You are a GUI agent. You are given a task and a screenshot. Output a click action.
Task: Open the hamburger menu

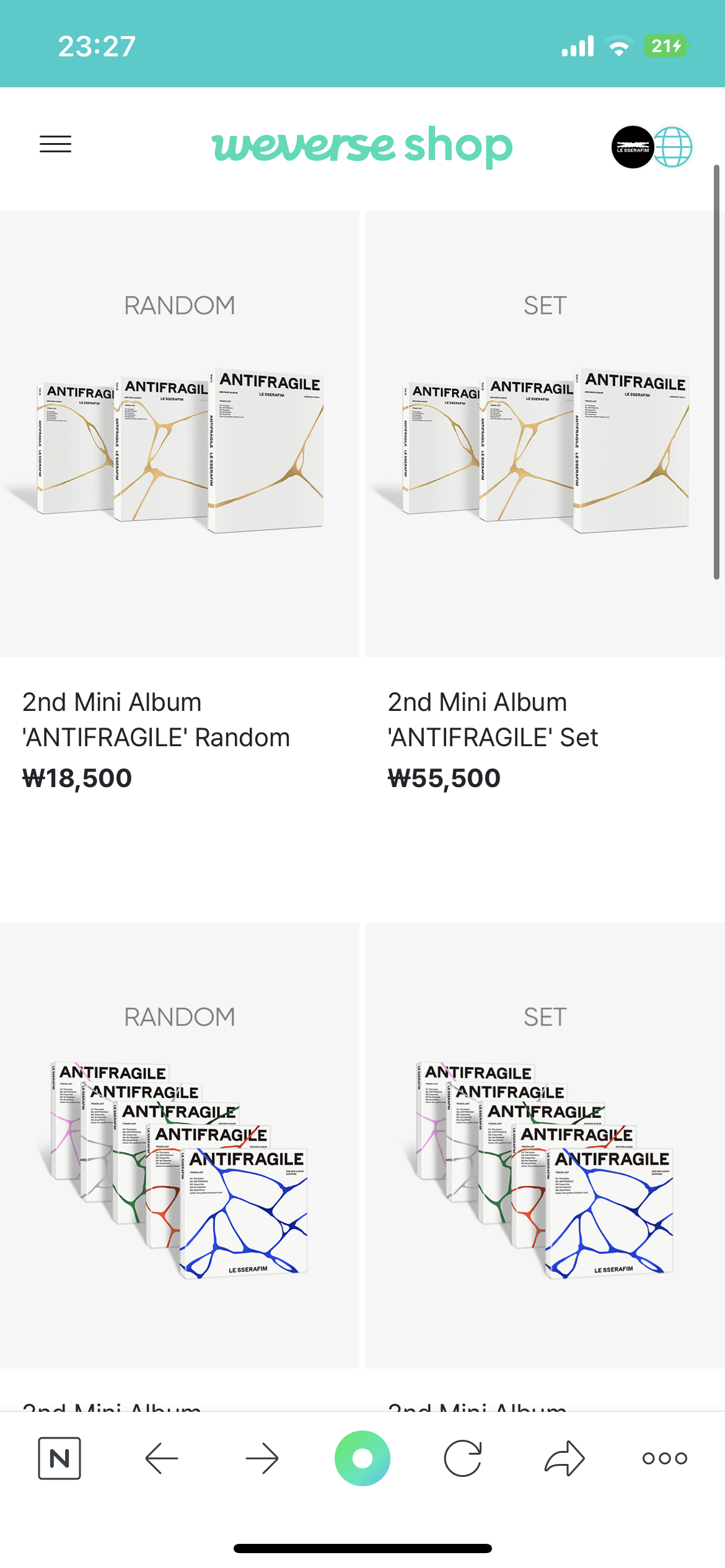55,144
